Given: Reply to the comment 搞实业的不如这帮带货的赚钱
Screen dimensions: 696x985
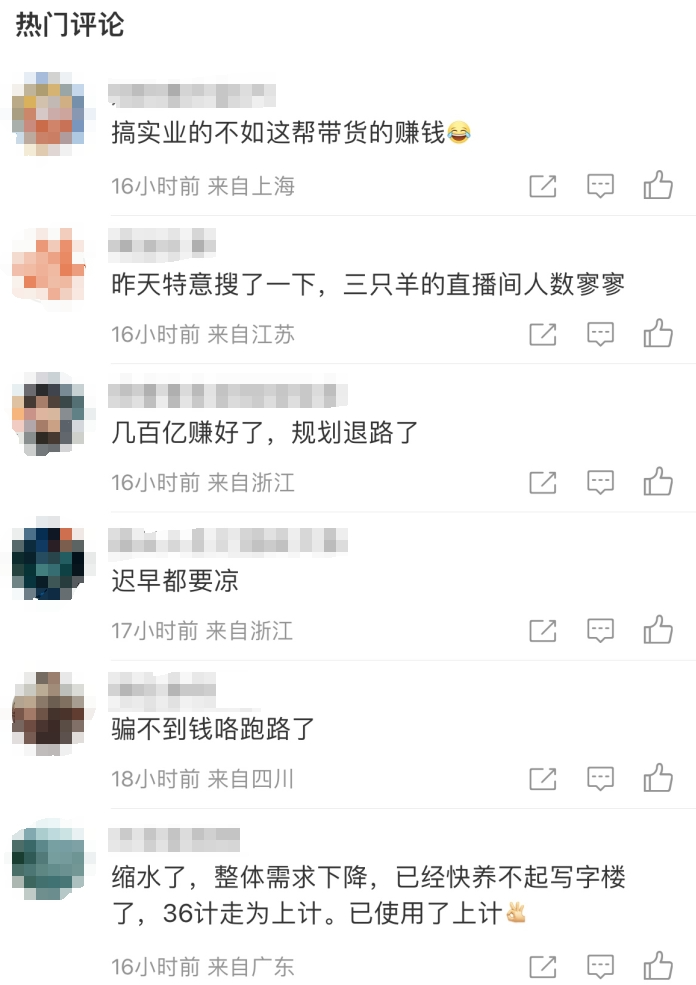Looking at the screenshot, I should click(x=600, y=185).
